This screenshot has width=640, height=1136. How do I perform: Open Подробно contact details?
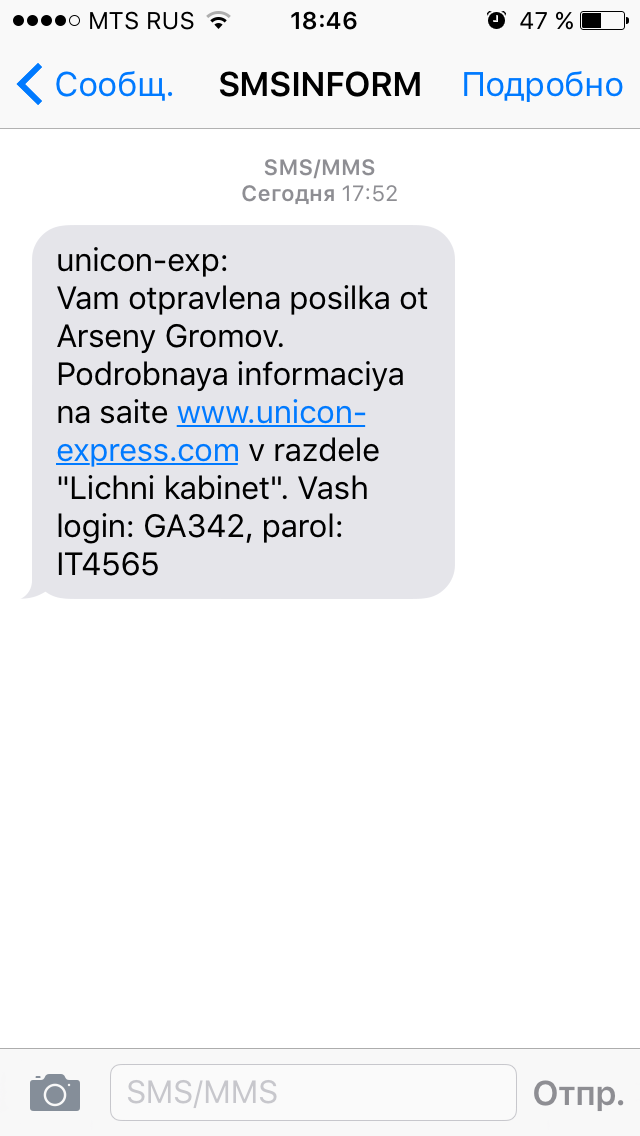[x=542, y=85]
